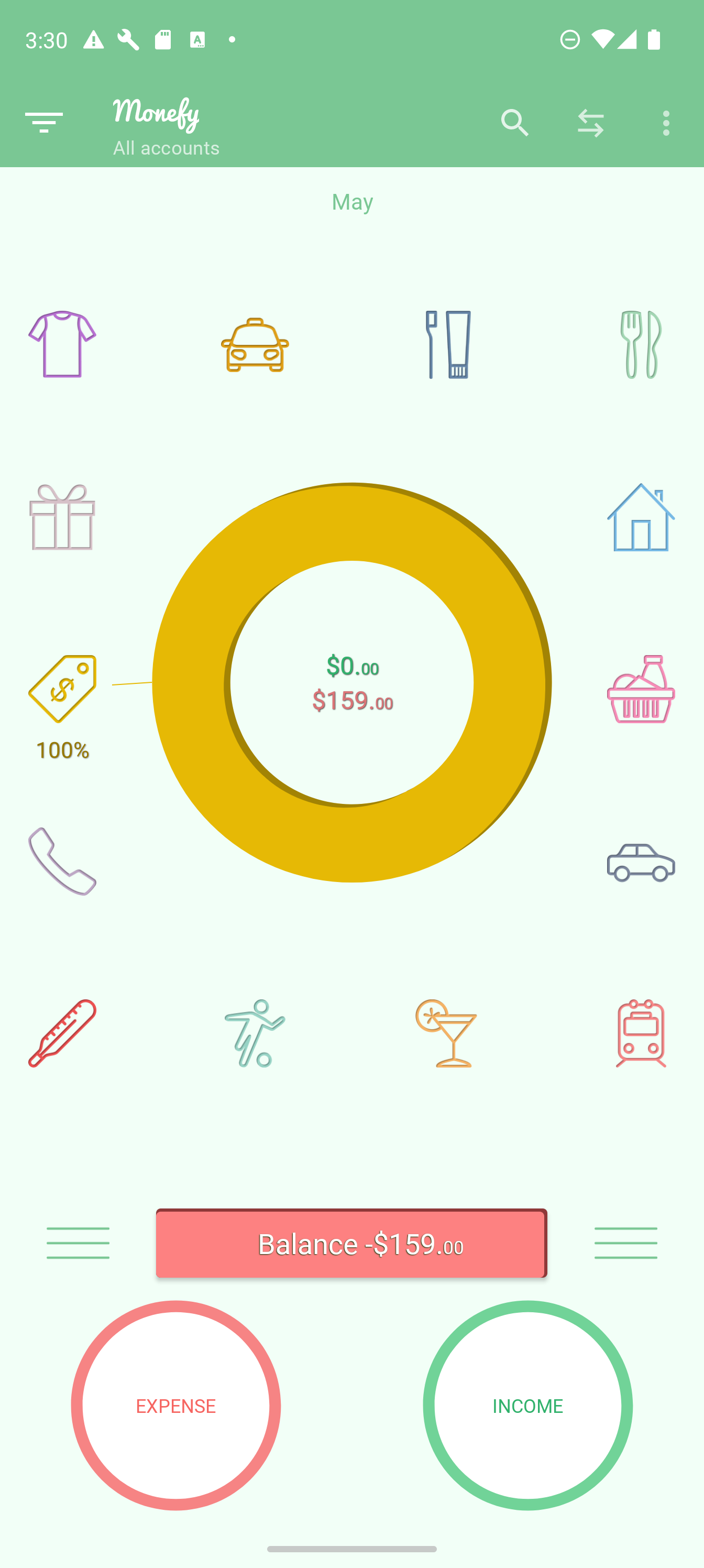Open the Balance -$159.00 details
704x1568 pixels.
pos(351,1243)
